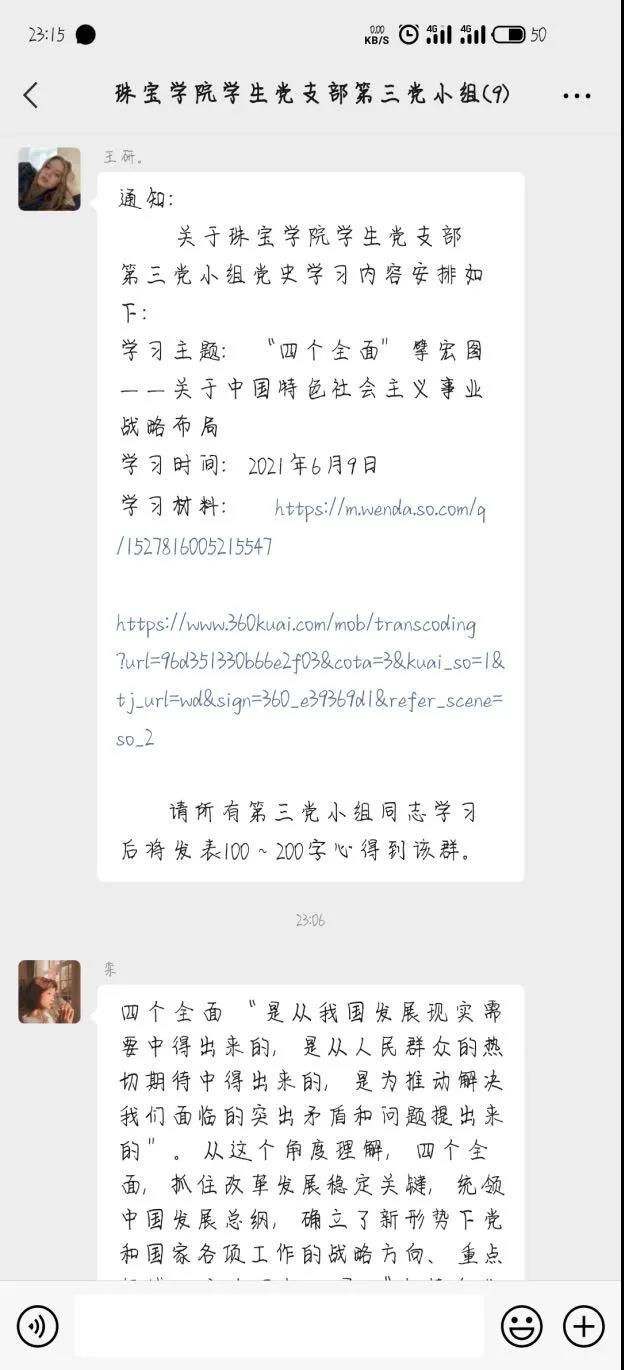Go back from the group chat
Screen dimensions: 624x1370
click(31, 95)
